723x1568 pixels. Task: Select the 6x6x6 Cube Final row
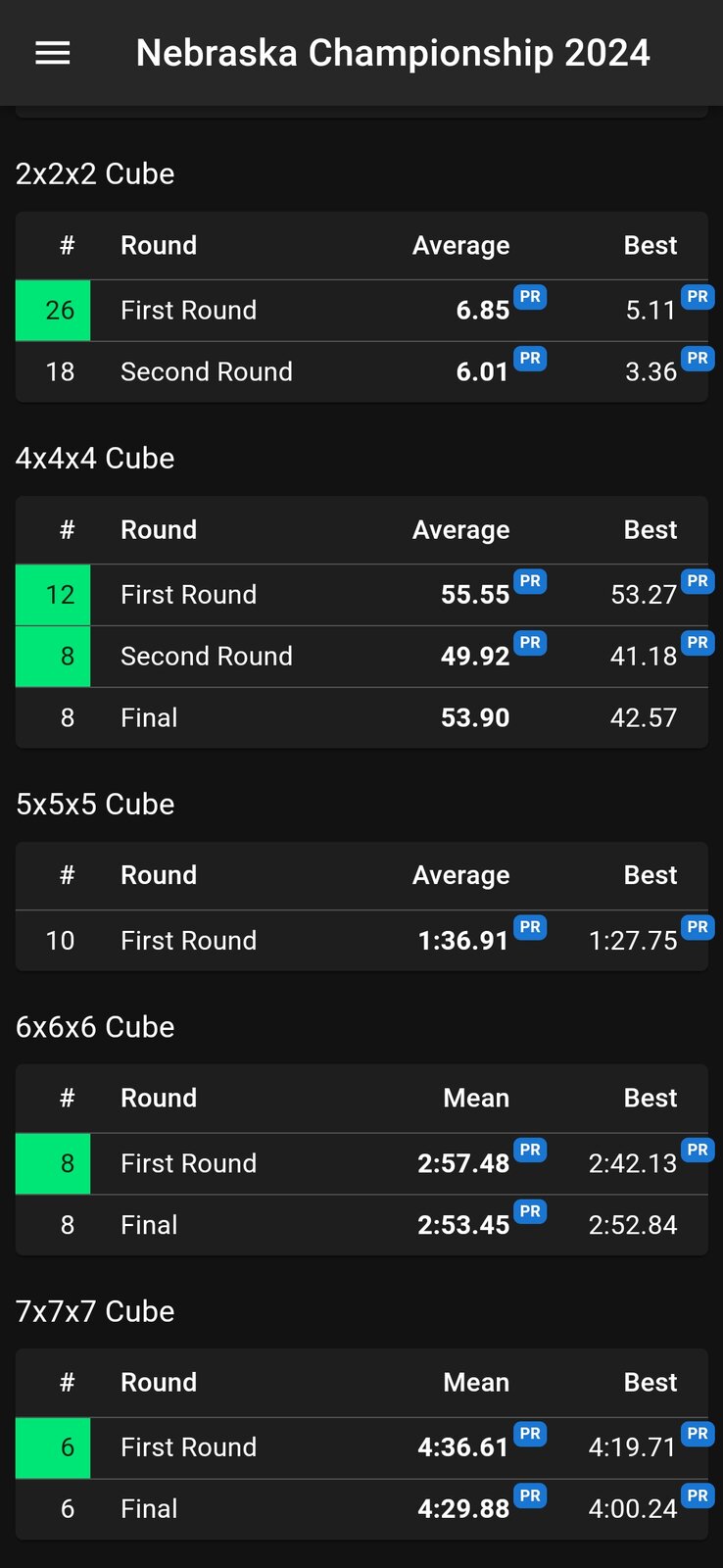[361, 1225]
